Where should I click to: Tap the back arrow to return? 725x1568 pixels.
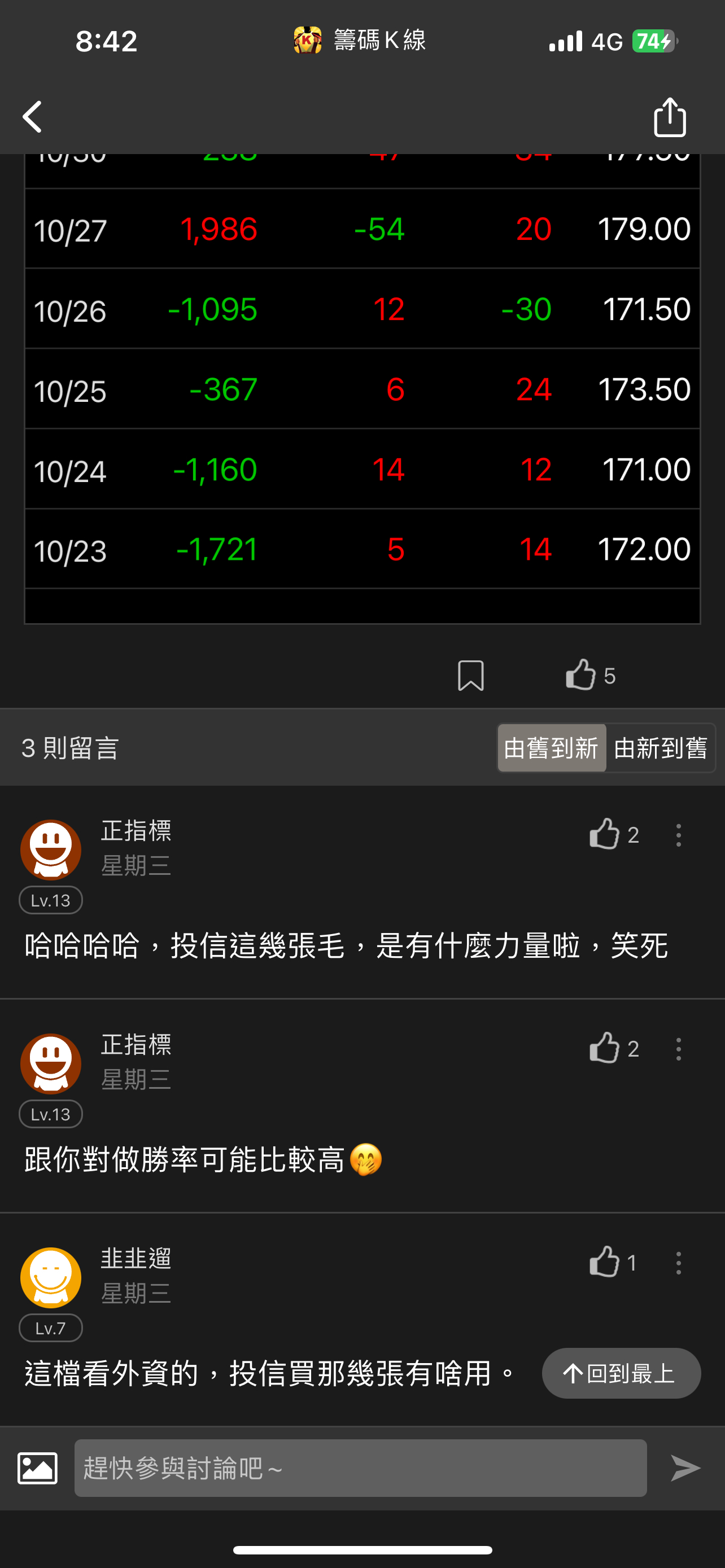32,116
